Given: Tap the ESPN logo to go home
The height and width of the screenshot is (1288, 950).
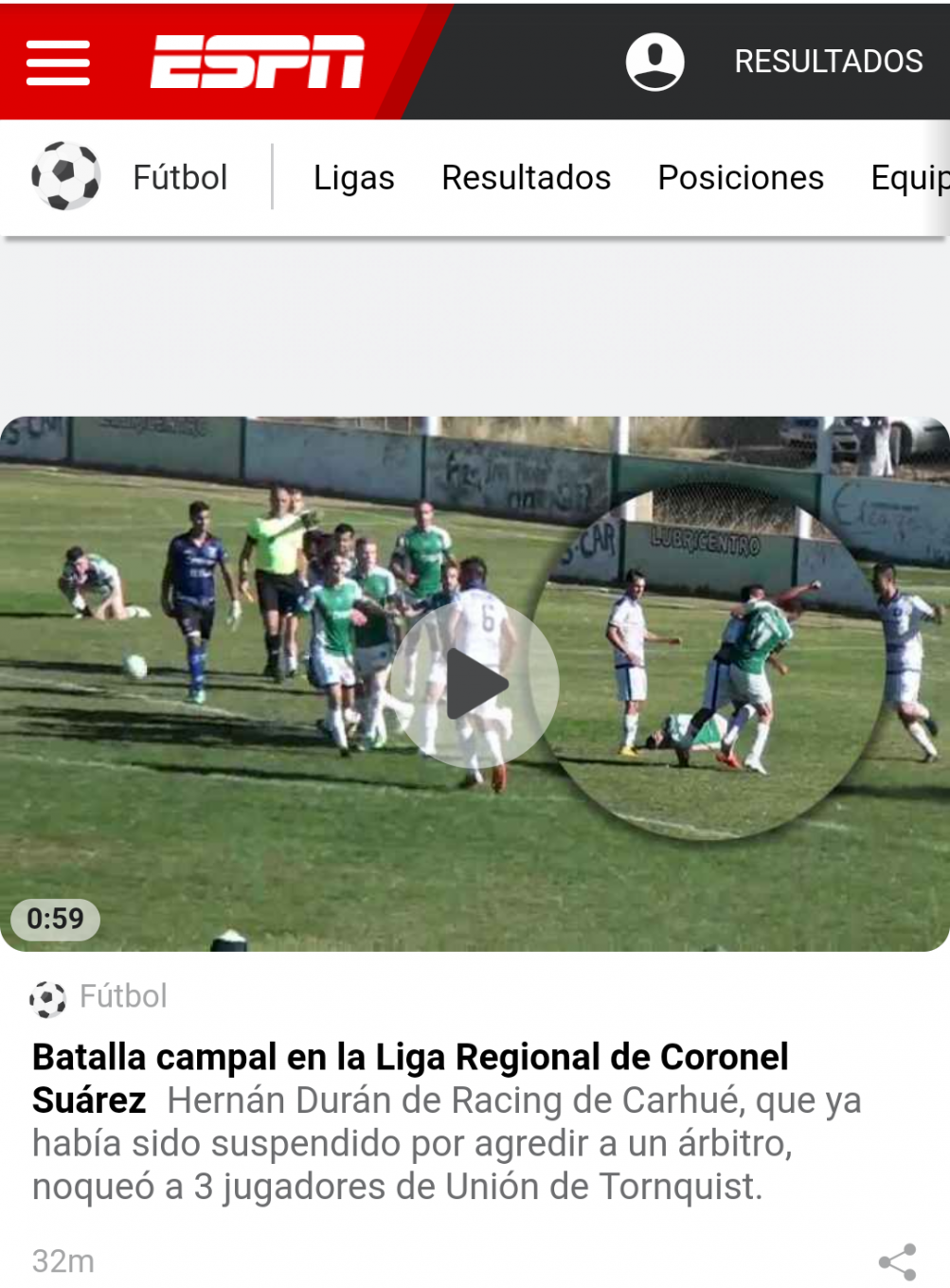Looking at the screenshot, I should click(257, 63).
